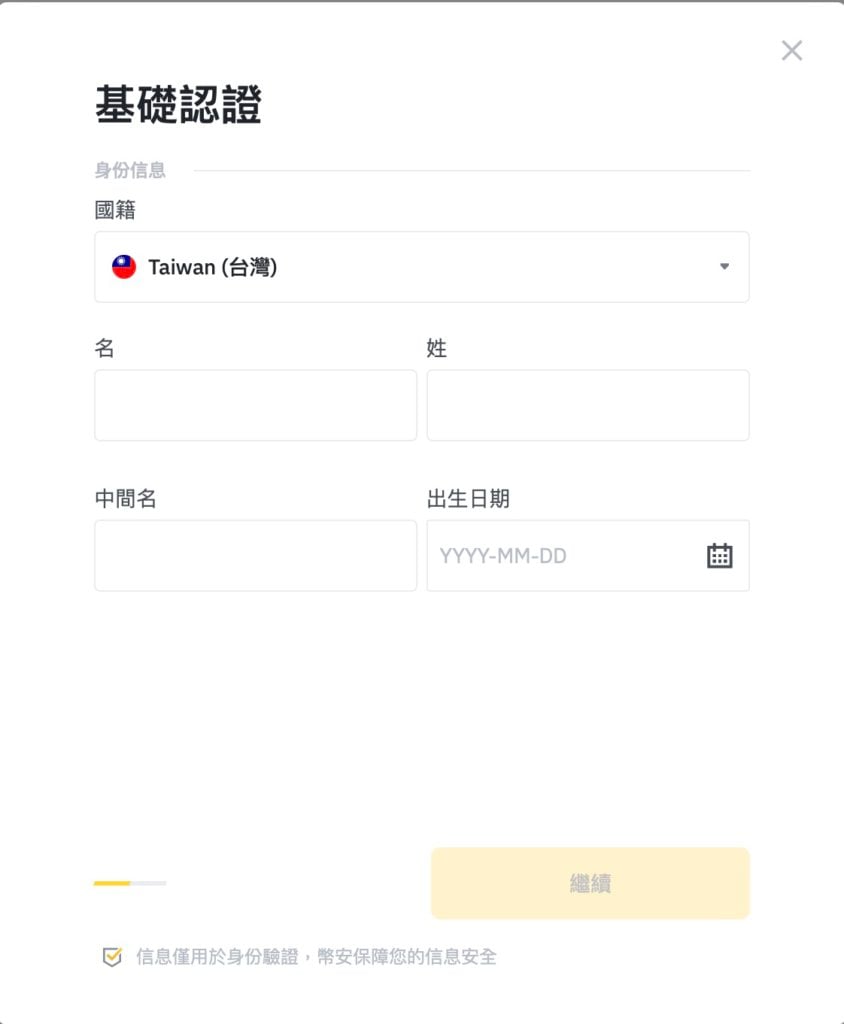Open the 國籍 Taiwan dropdown
Screen dimensions: 844x1024
(421, 267)
